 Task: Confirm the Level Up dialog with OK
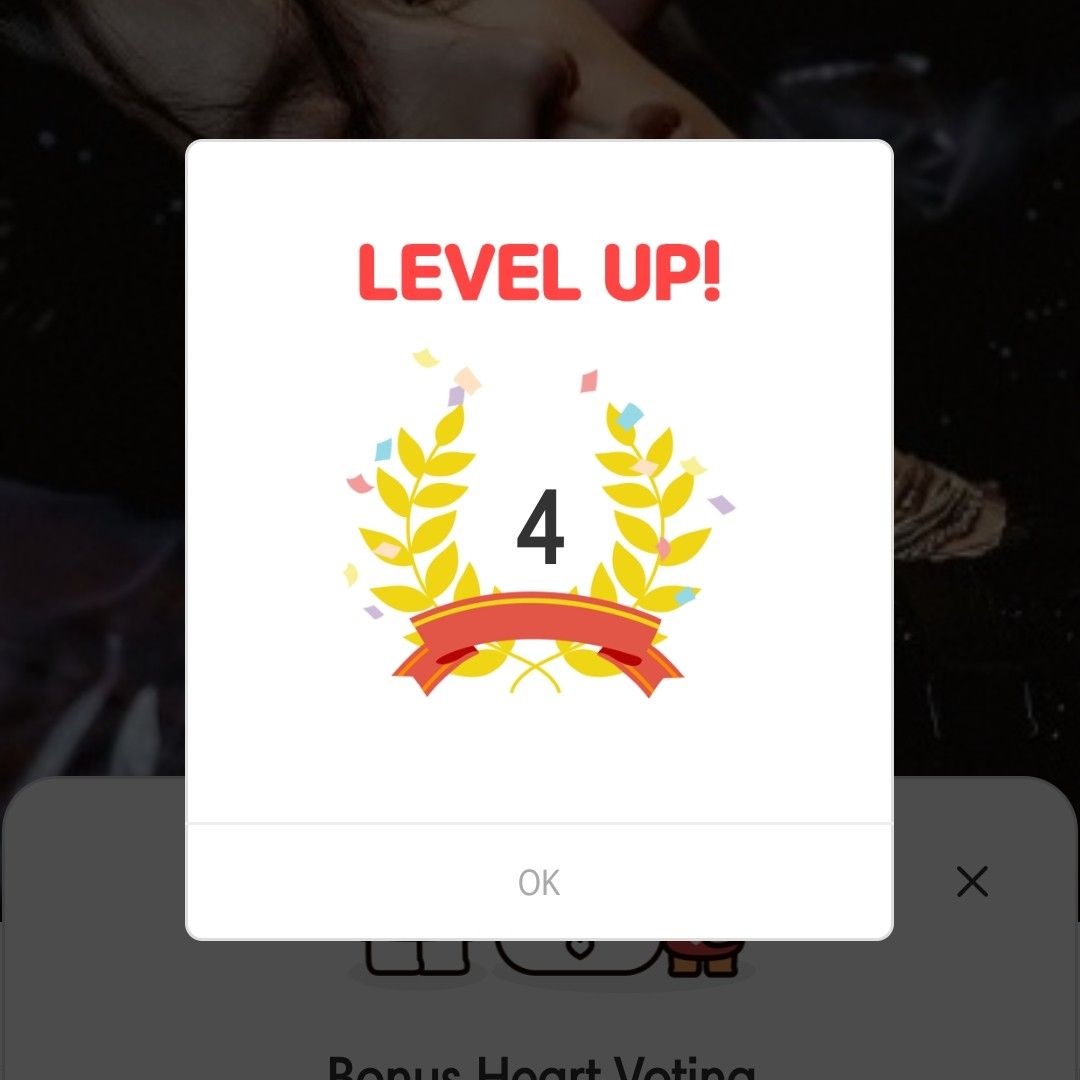pos(539,882)
